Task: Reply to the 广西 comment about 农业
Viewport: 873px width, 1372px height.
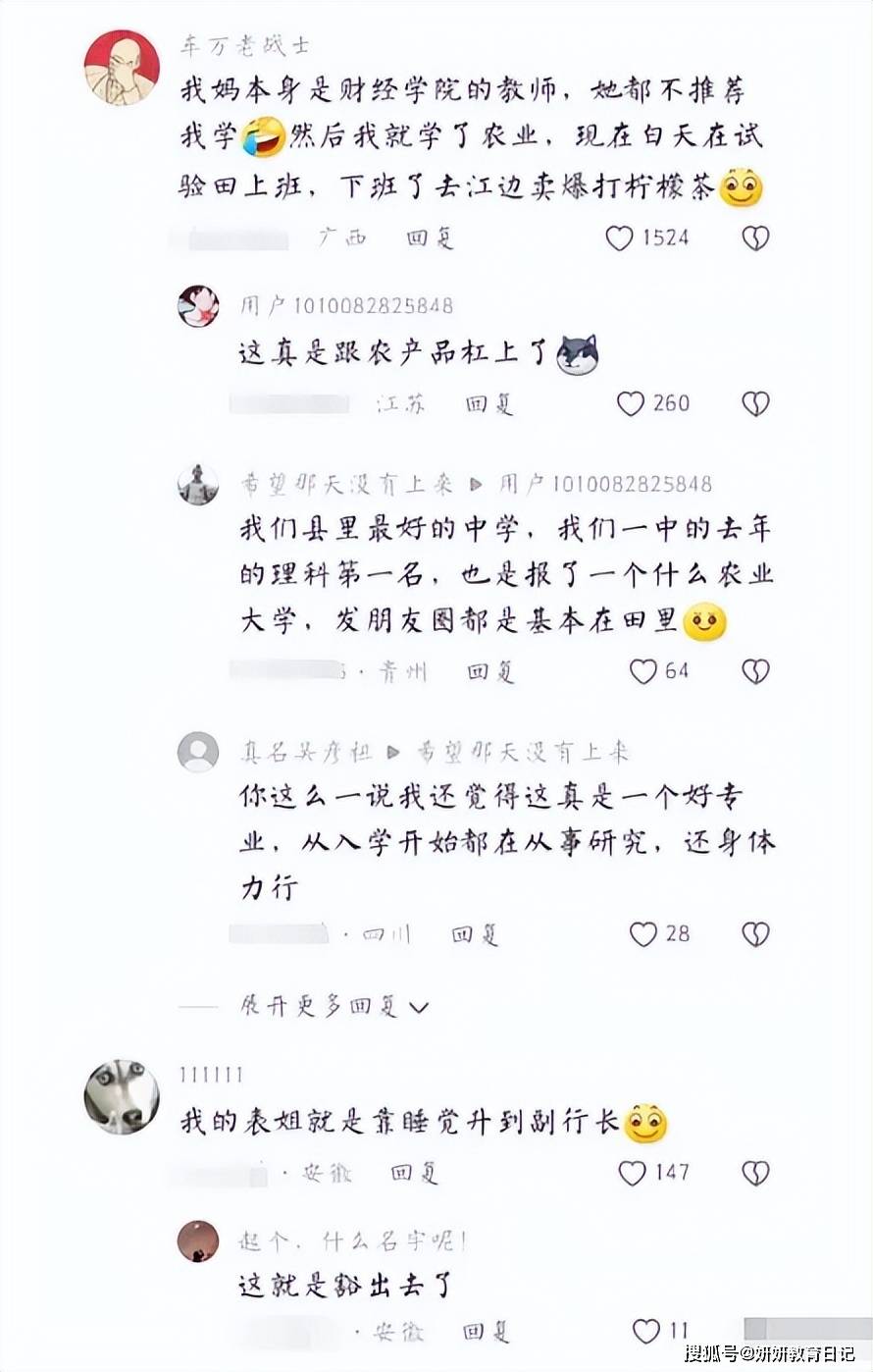Action: [x=430, y=237]
